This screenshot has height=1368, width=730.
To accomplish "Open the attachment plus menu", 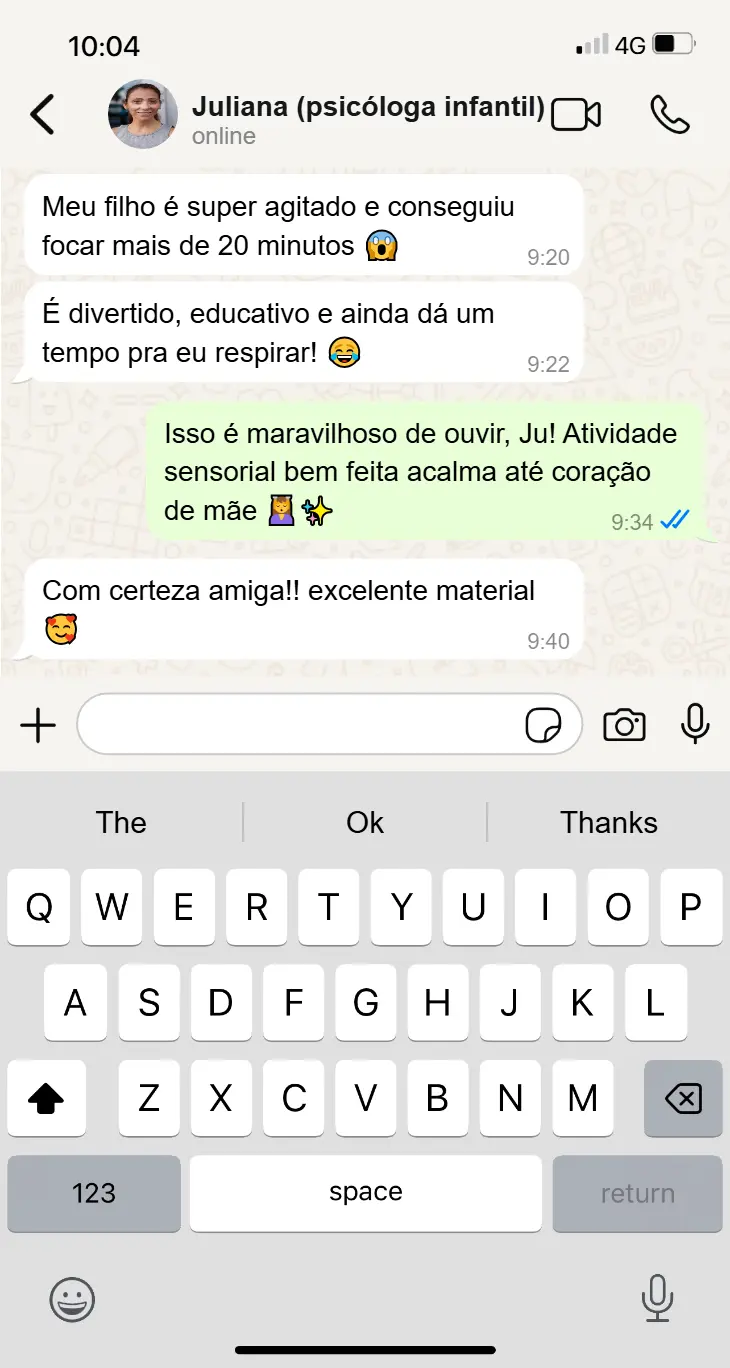I will click(x=37, y=724).
